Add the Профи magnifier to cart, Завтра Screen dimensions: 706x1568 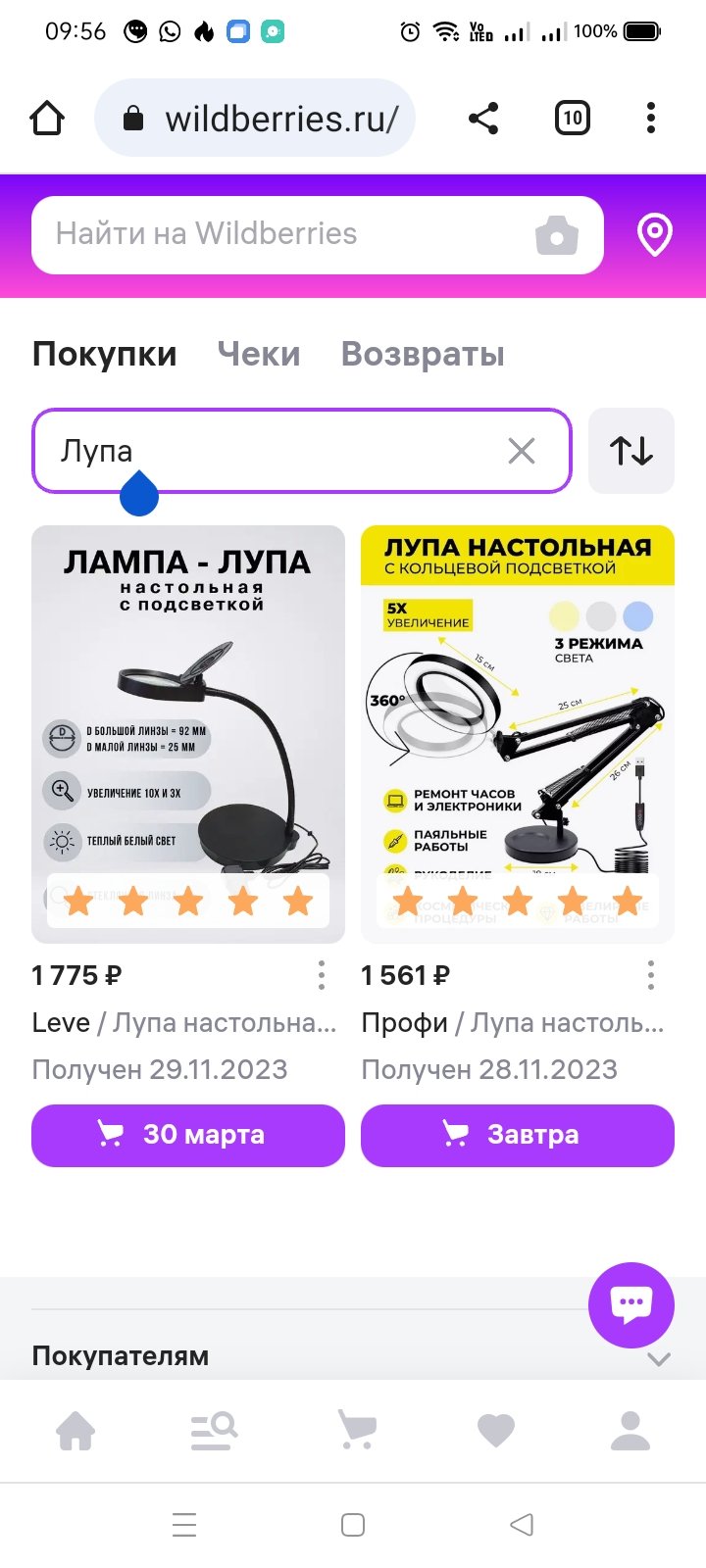[518, 1135]
